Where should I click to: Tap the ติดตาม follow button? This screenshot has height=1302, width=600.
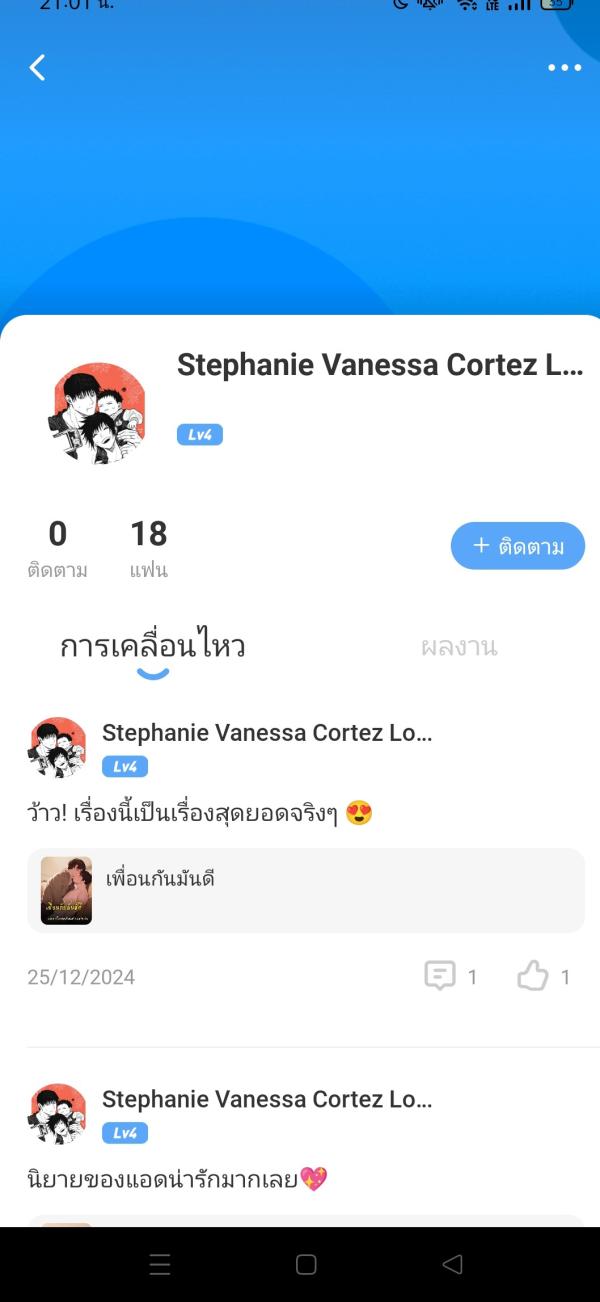click(x=517, y=546)
